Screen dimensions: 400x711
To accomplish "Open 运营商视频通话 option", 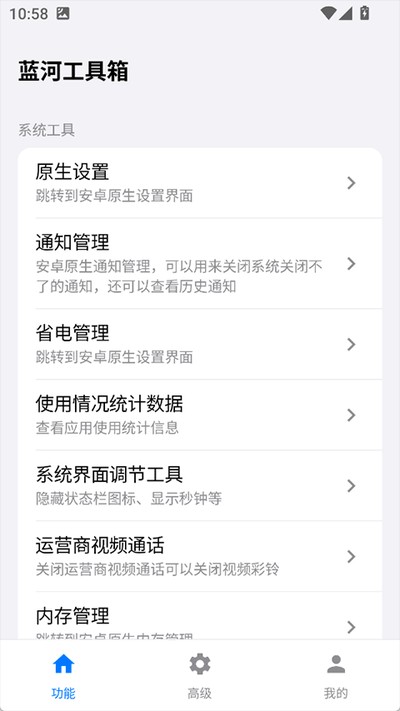I will [x=200, y=556].
